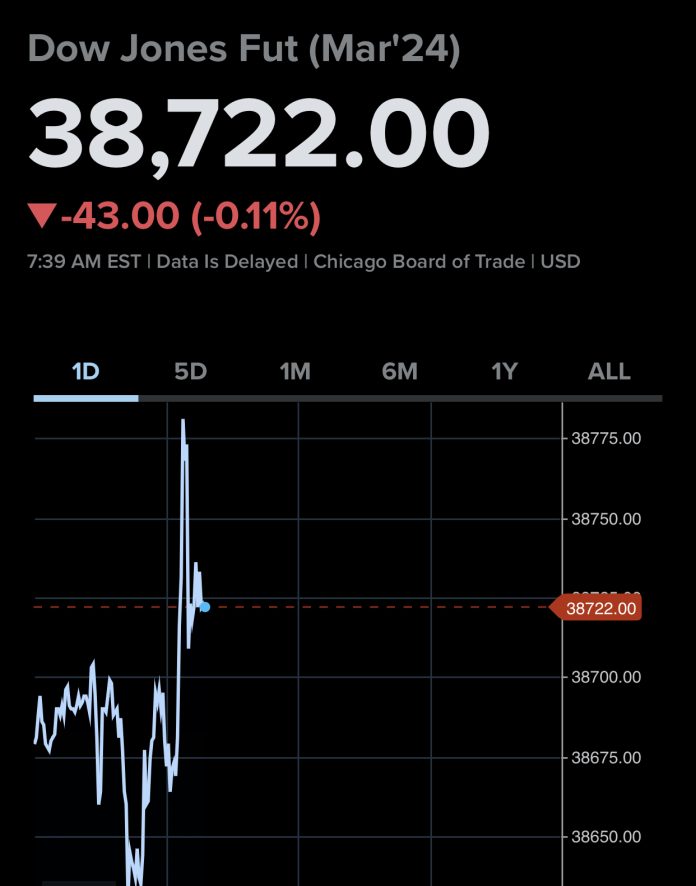This screenshot has height=886, width=696.
Task: Switch to the 5D chart range
Action: (190, 372)
